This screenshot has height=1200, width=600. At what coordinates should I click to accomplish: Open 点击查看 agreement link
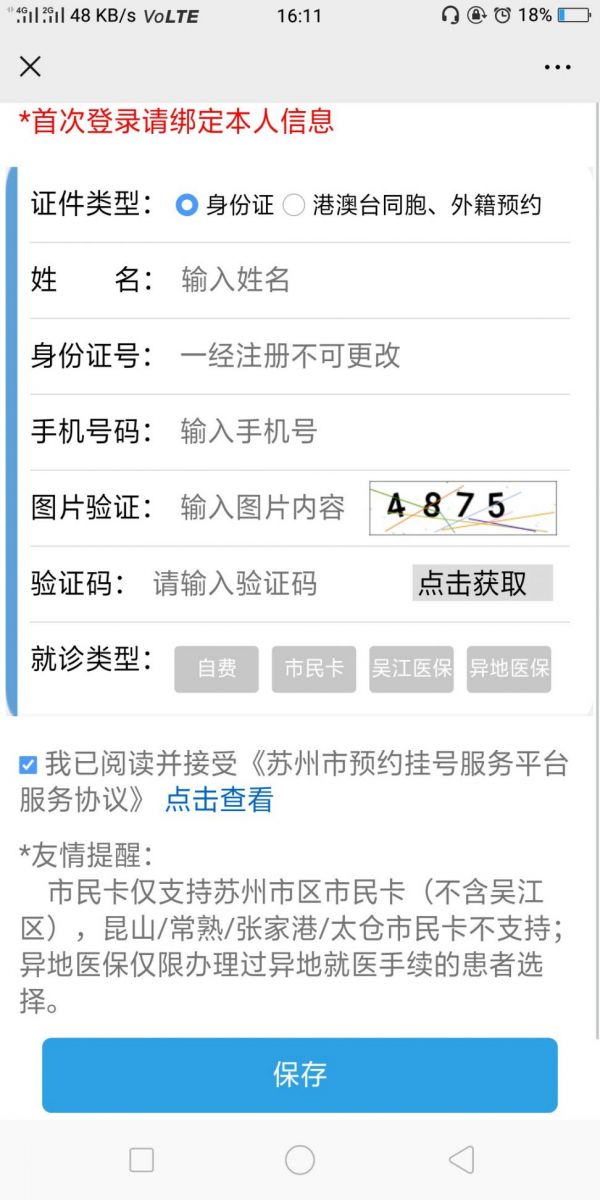coord(219,800)
